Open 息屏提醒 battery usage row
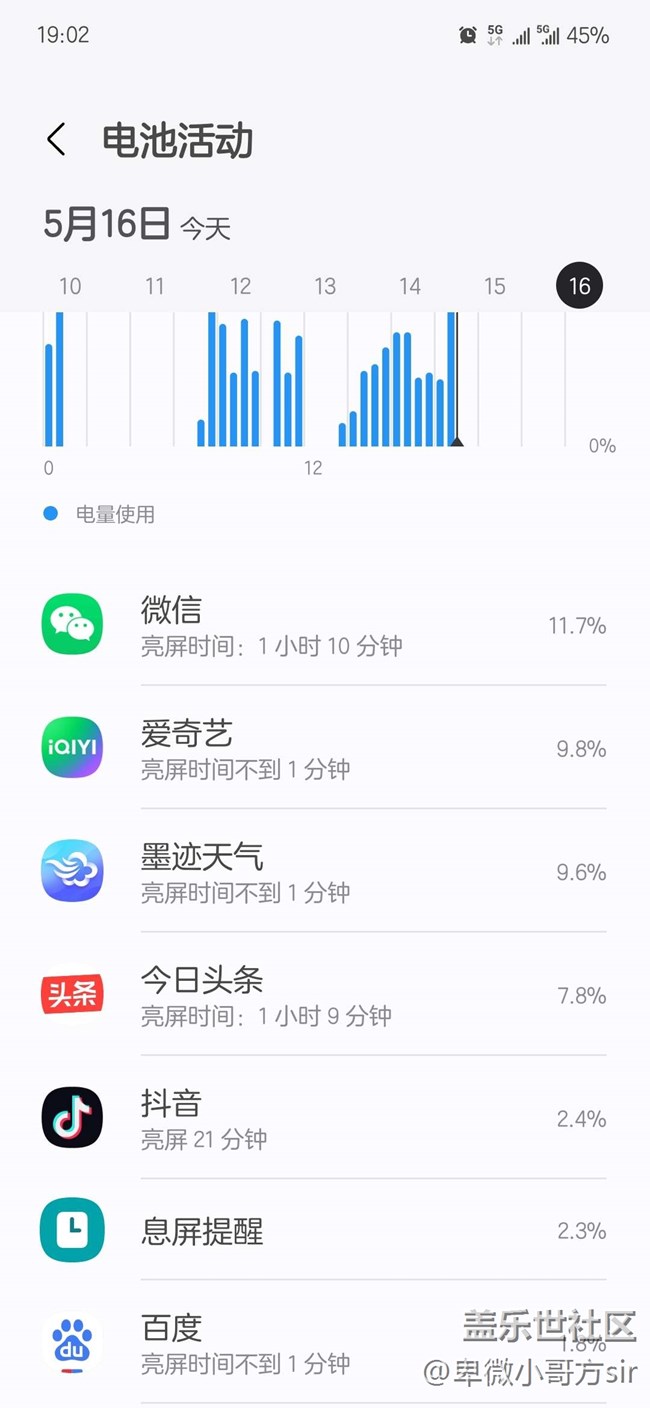 coord(325,1230)
